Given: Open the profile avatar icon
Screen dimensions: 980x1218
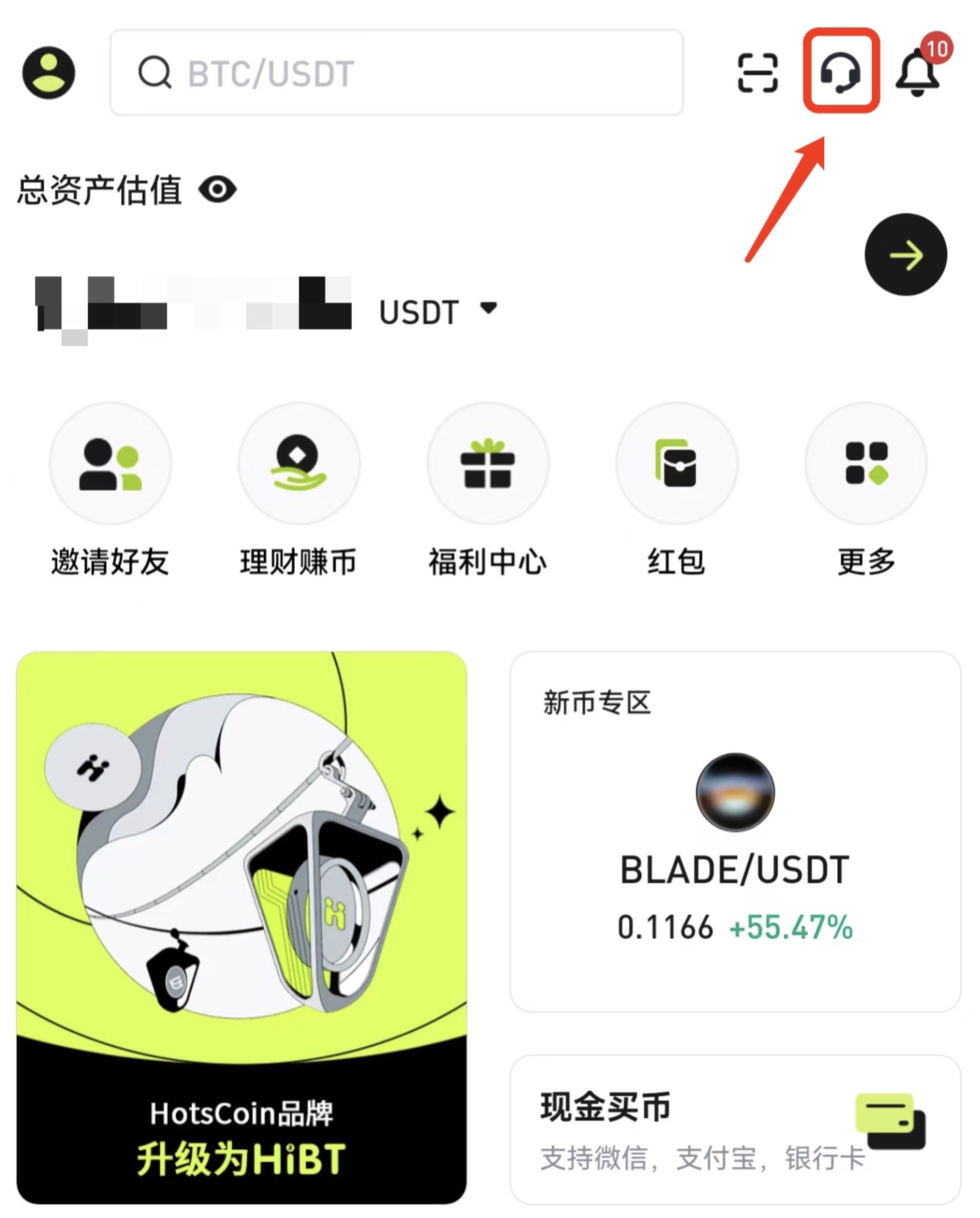Looking at the screenshot, I should pos(48,73).
